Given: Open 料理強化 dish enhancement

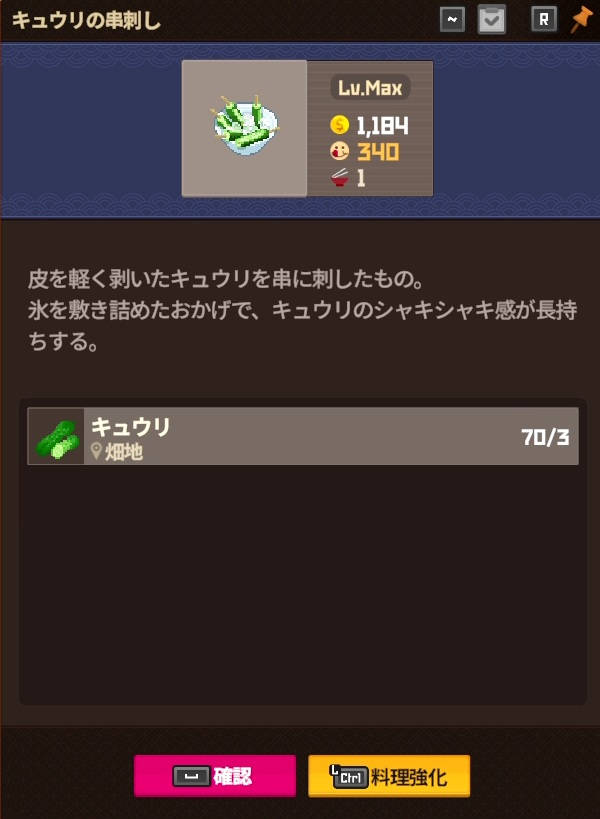Looking at the screenshot, I should coord(388,775).
